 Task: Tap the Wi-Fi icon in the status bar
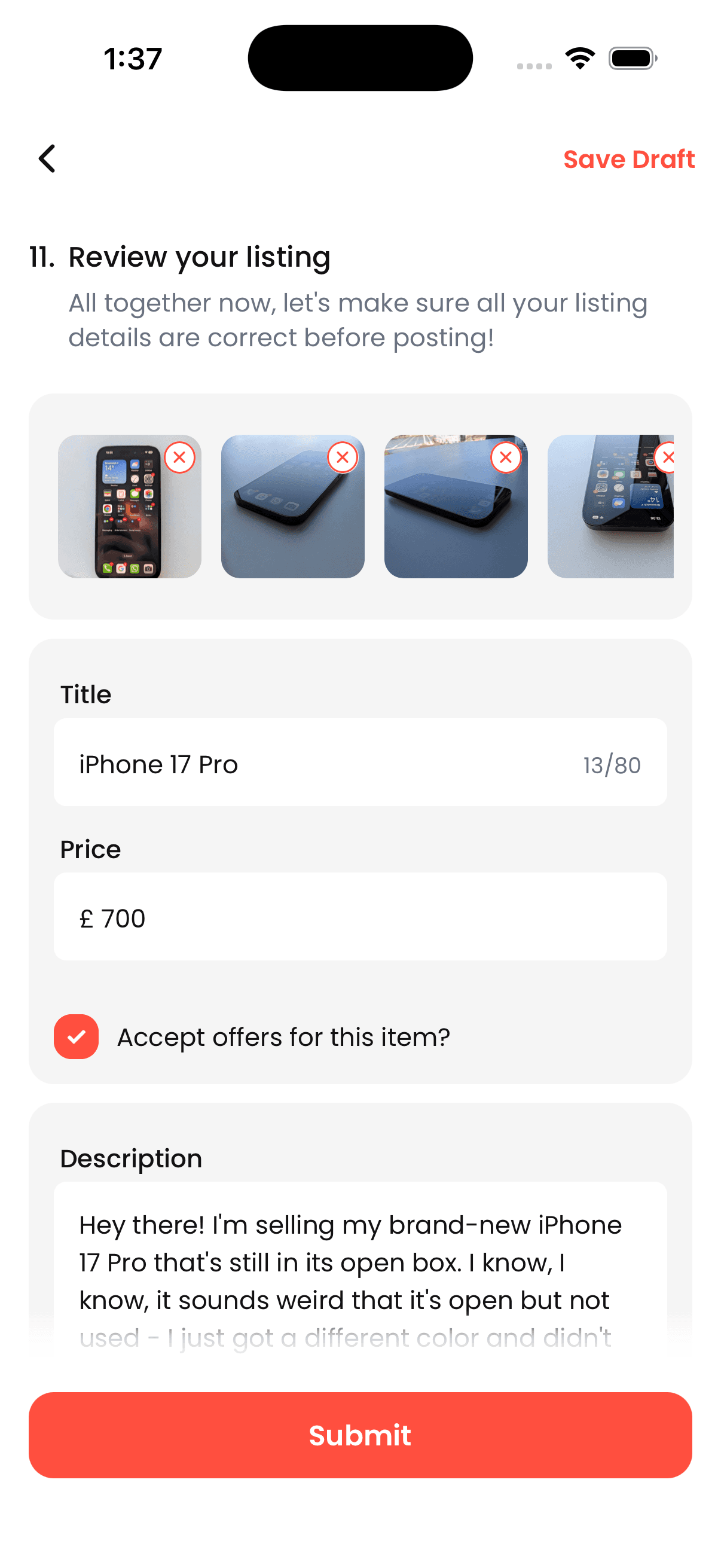[579, 57]
